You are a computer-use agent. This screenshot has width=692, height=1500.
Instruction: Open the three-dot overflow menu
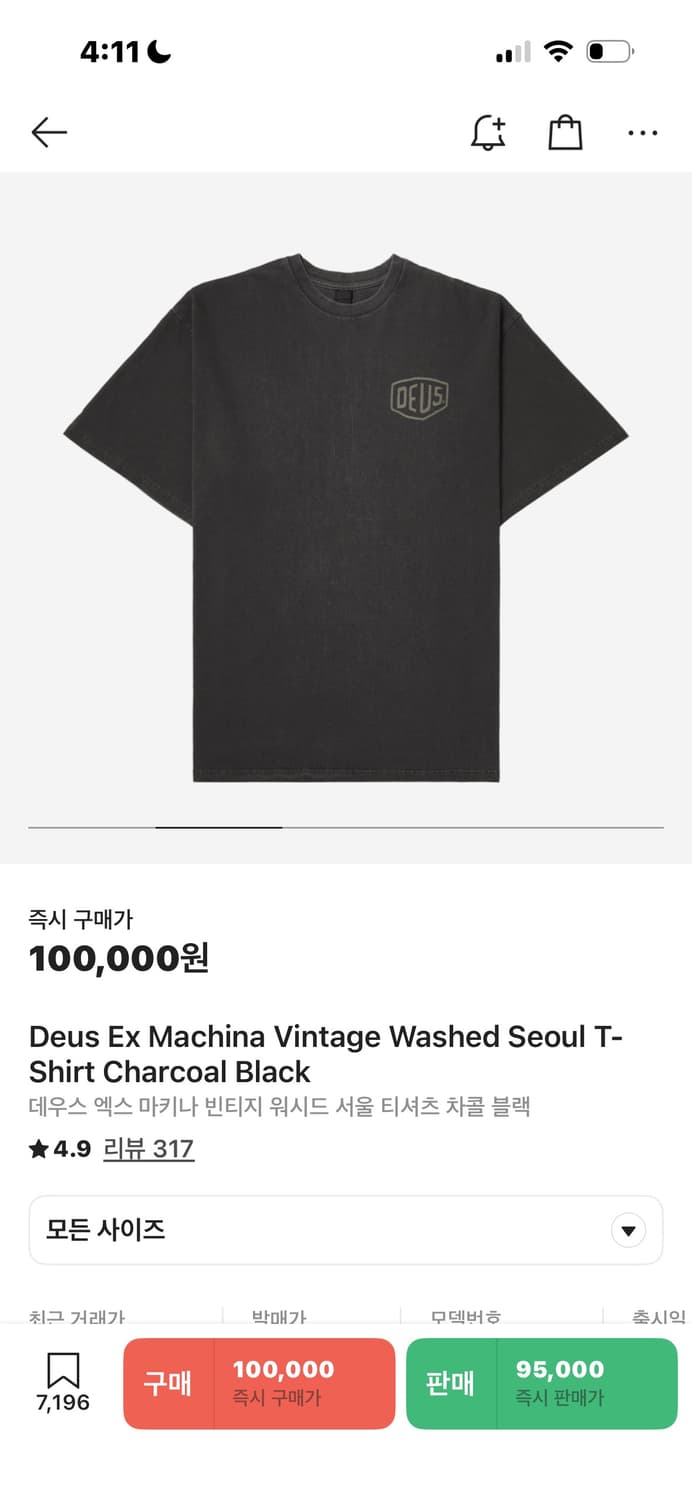click(642, 132)
